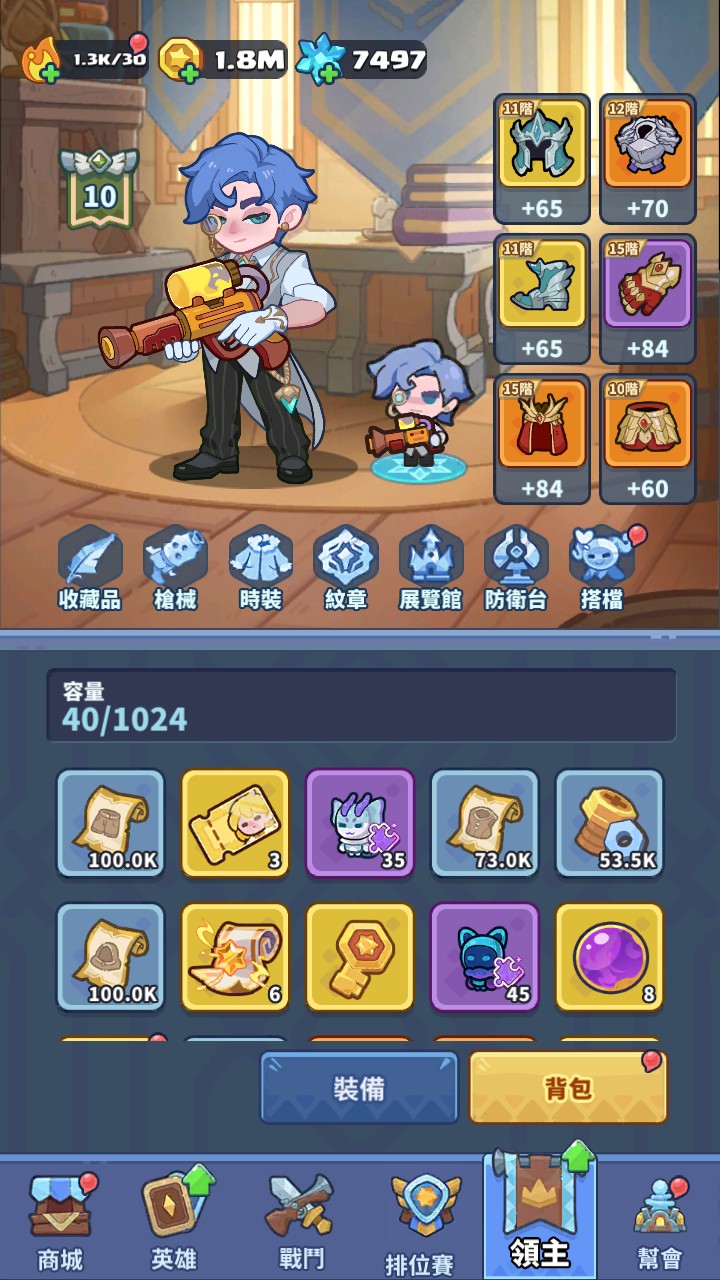
Task: Add more gold coins via the plus
Action: coord(174,72)
